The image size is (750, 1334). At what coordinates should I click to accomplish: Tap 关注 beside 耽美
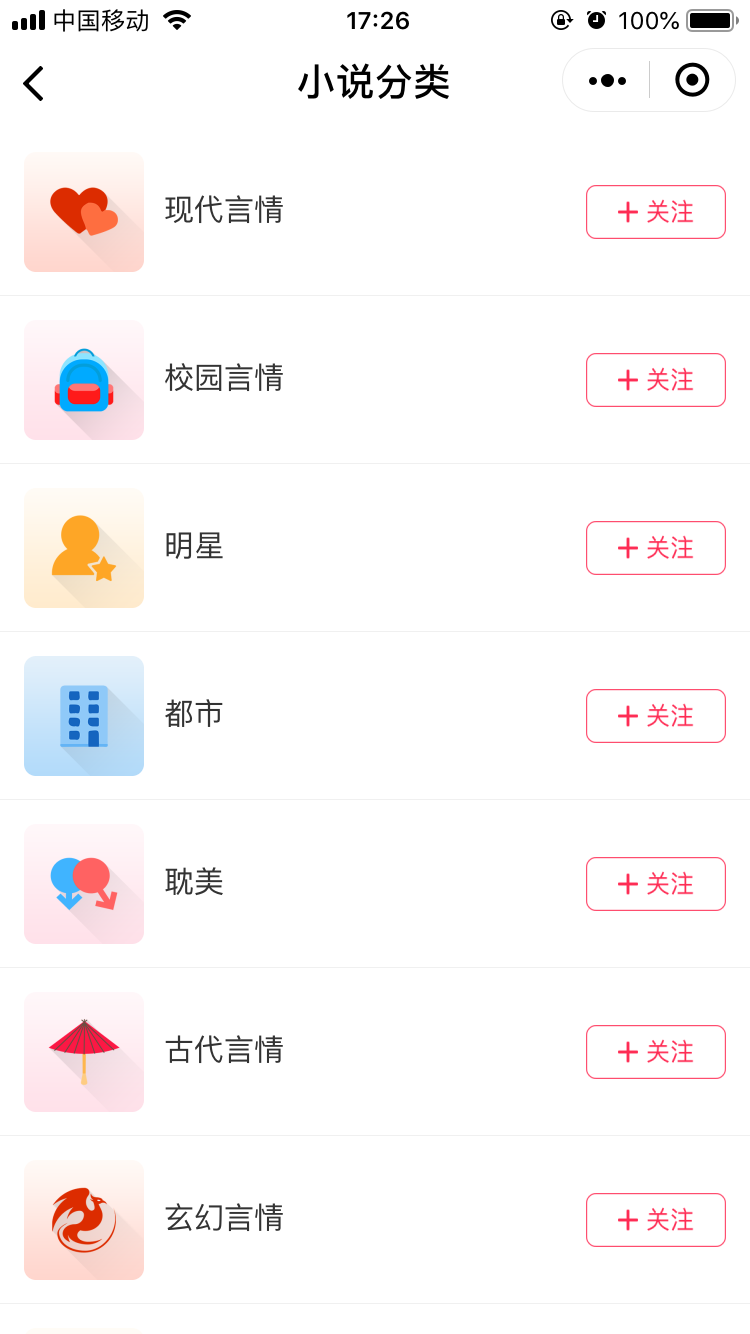click(x=656, y=884)
